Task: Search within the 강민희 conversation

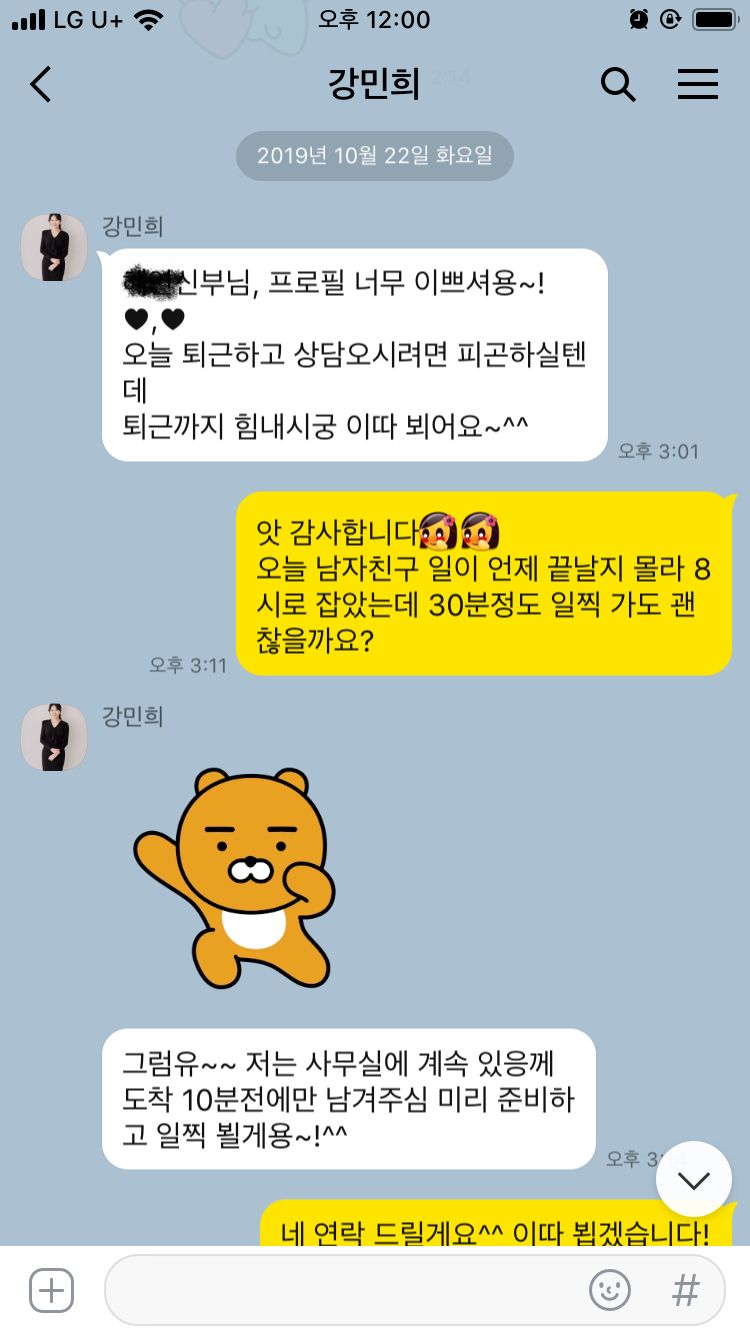Action: click(618, 85)
